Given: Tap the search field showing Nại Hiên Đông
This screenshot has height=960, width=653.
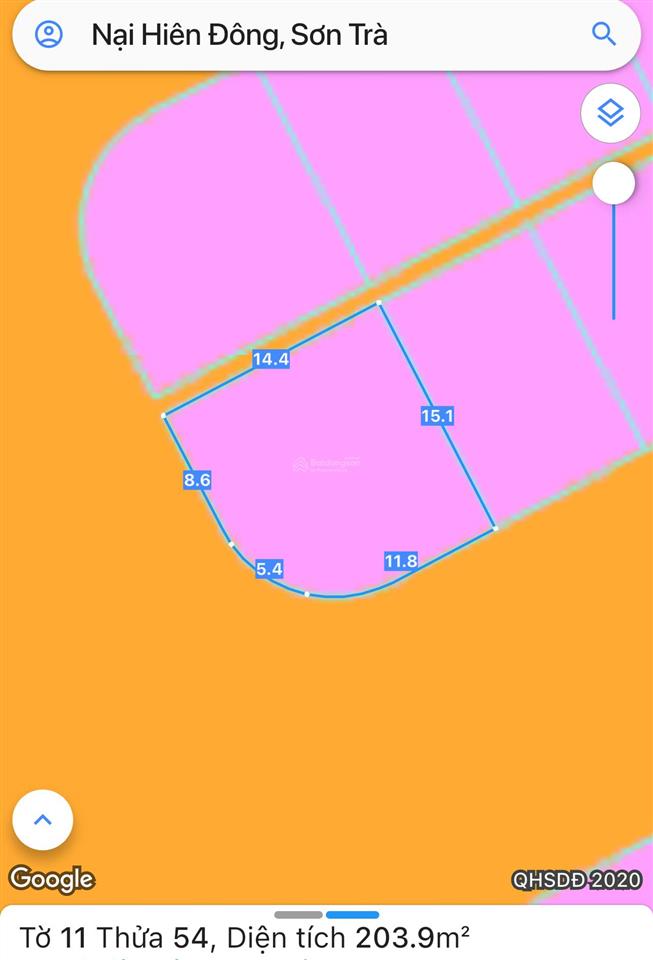Looking at the screenshot, I should (300, 35).
